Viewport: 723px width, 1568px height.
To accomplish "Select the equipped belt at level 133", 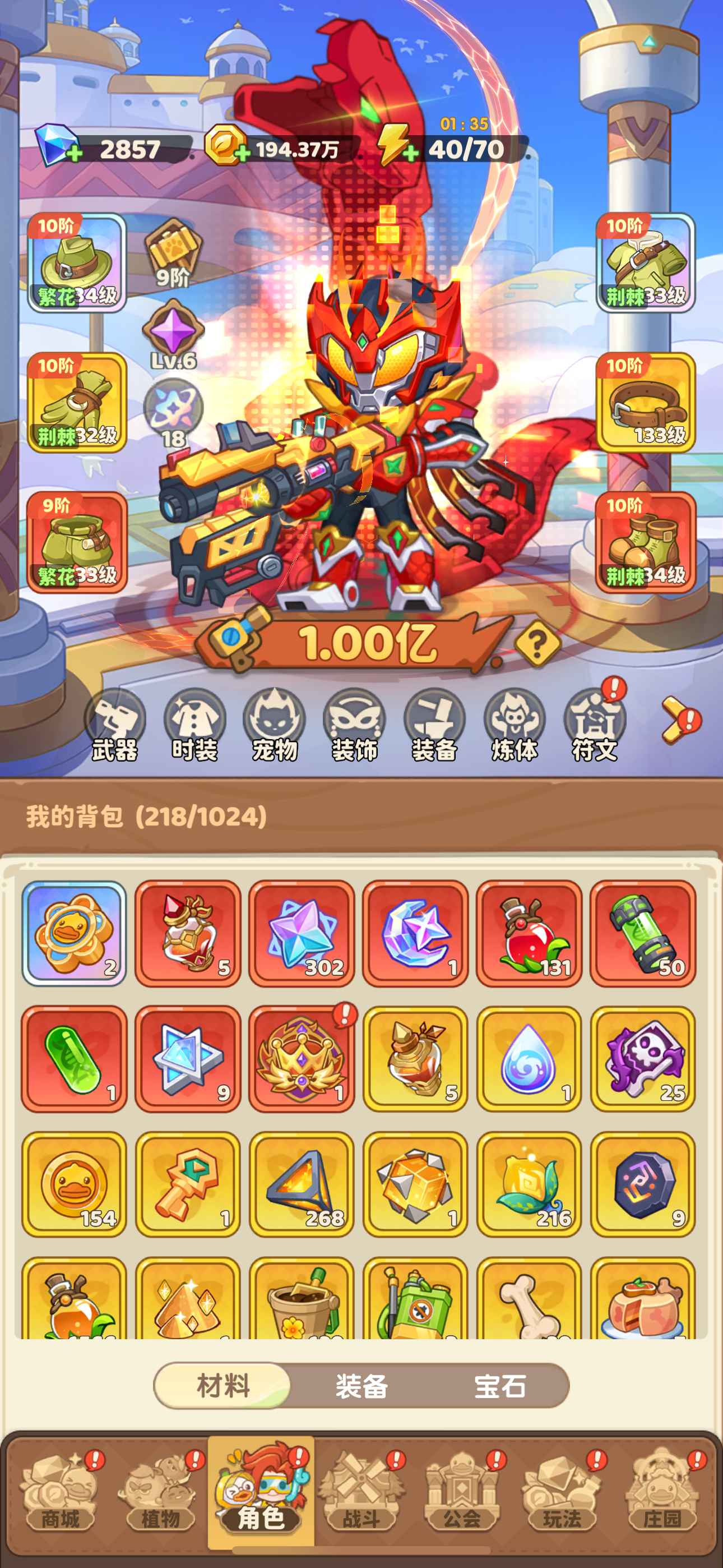I will click(x=646, y=402).
